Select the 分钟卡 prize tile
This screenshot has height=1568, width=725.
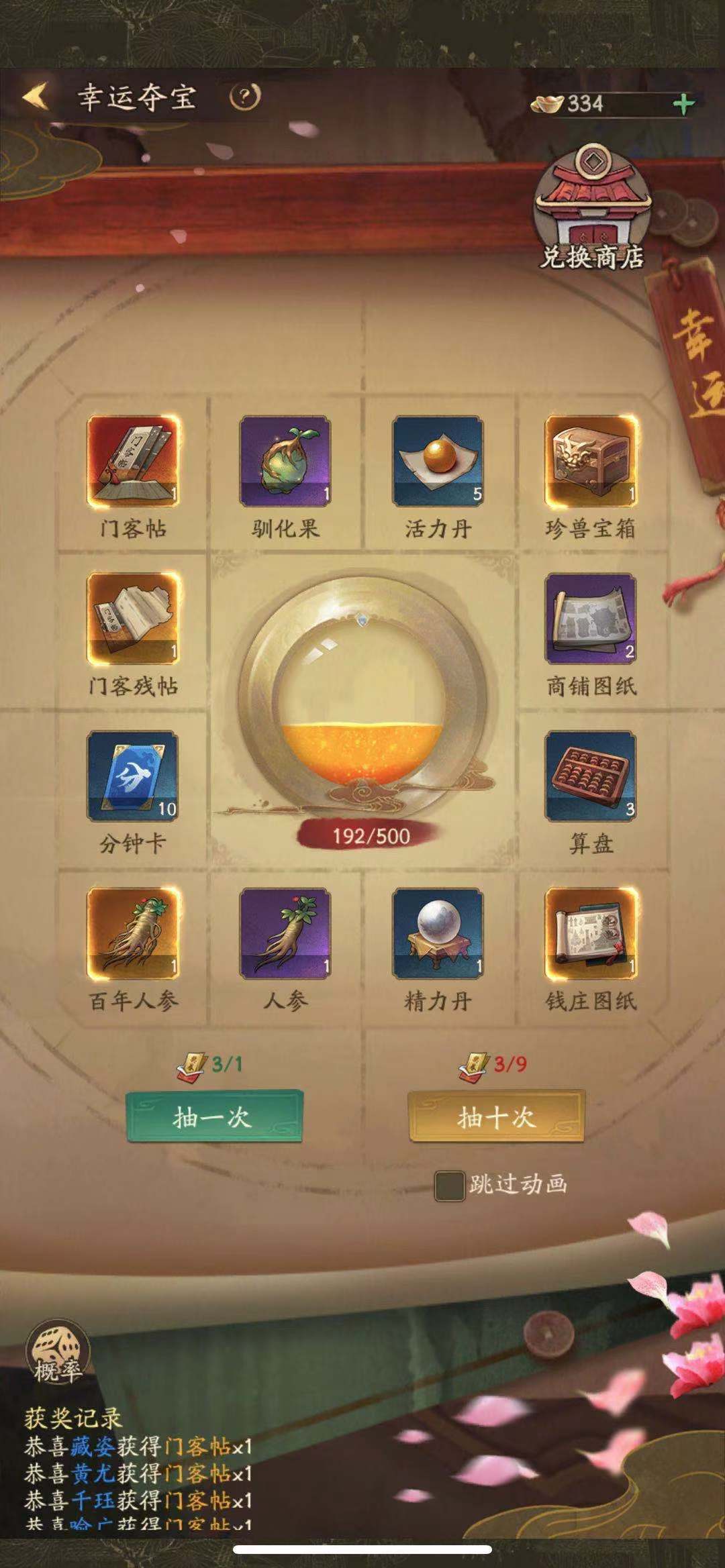tap(133, 776)
